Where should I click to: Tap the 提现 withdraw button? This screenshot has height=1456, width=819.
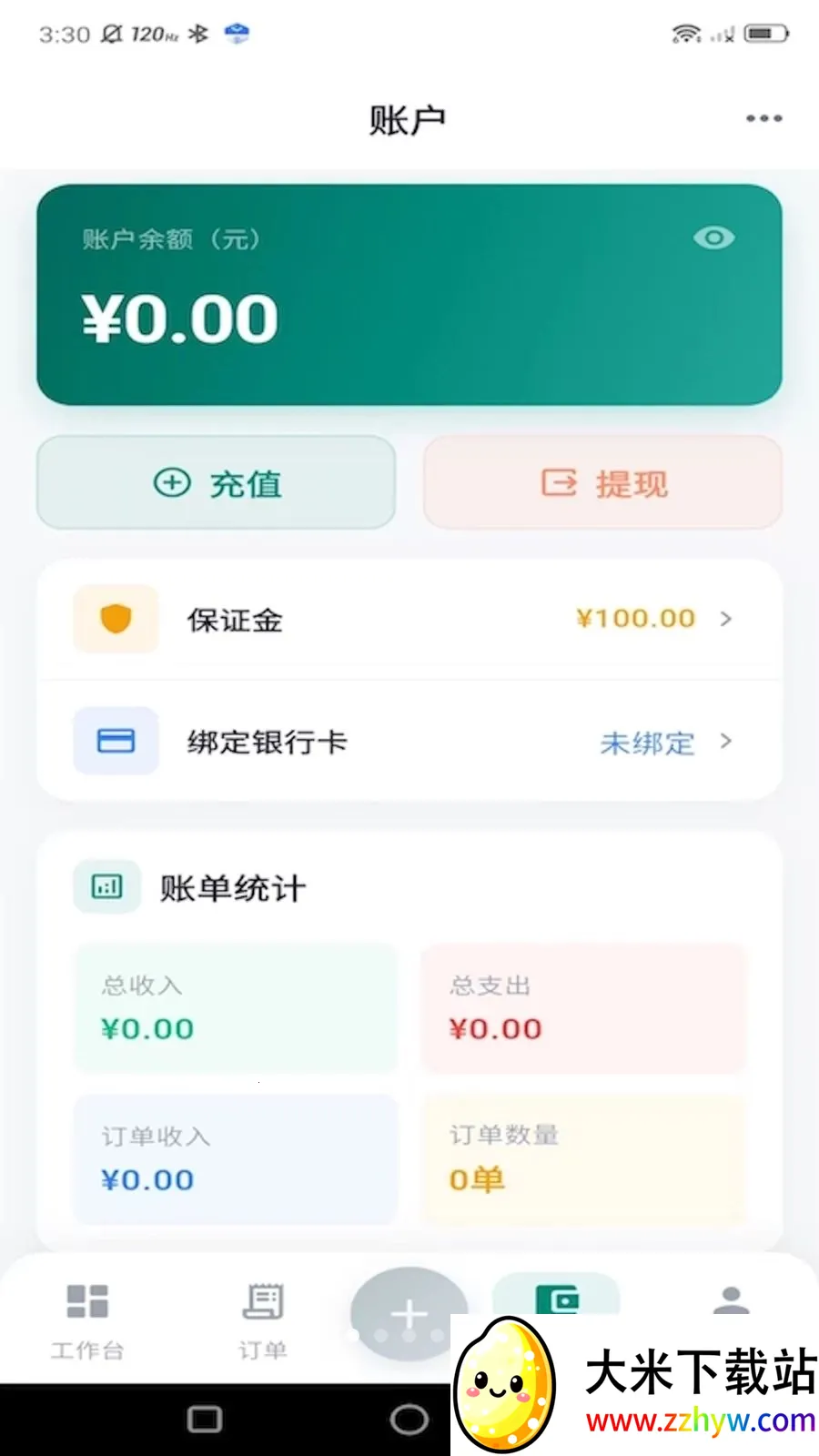click(603, 483)
